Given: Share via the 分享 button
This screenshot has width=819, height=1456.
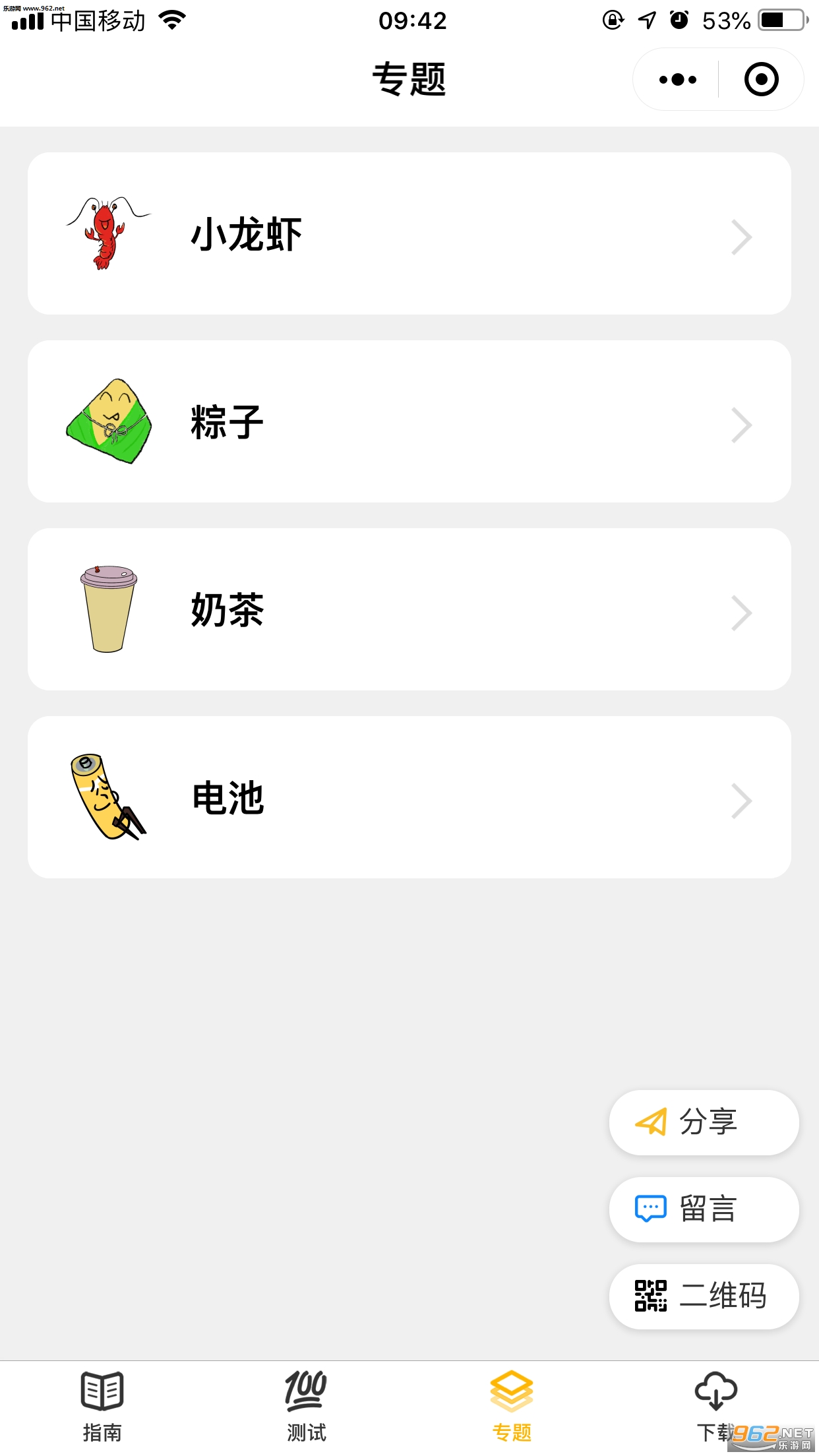Looking at the screenshot, I should tap(704, 1122).
